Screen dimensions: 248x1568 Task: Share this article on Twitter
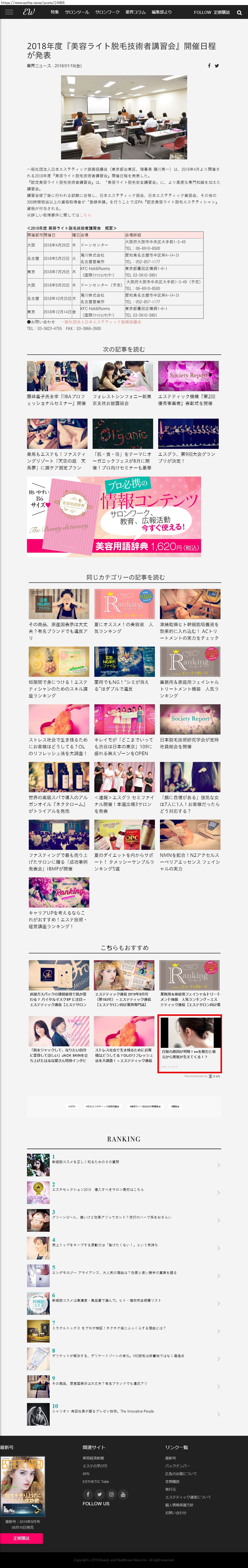tap(217, 66)
